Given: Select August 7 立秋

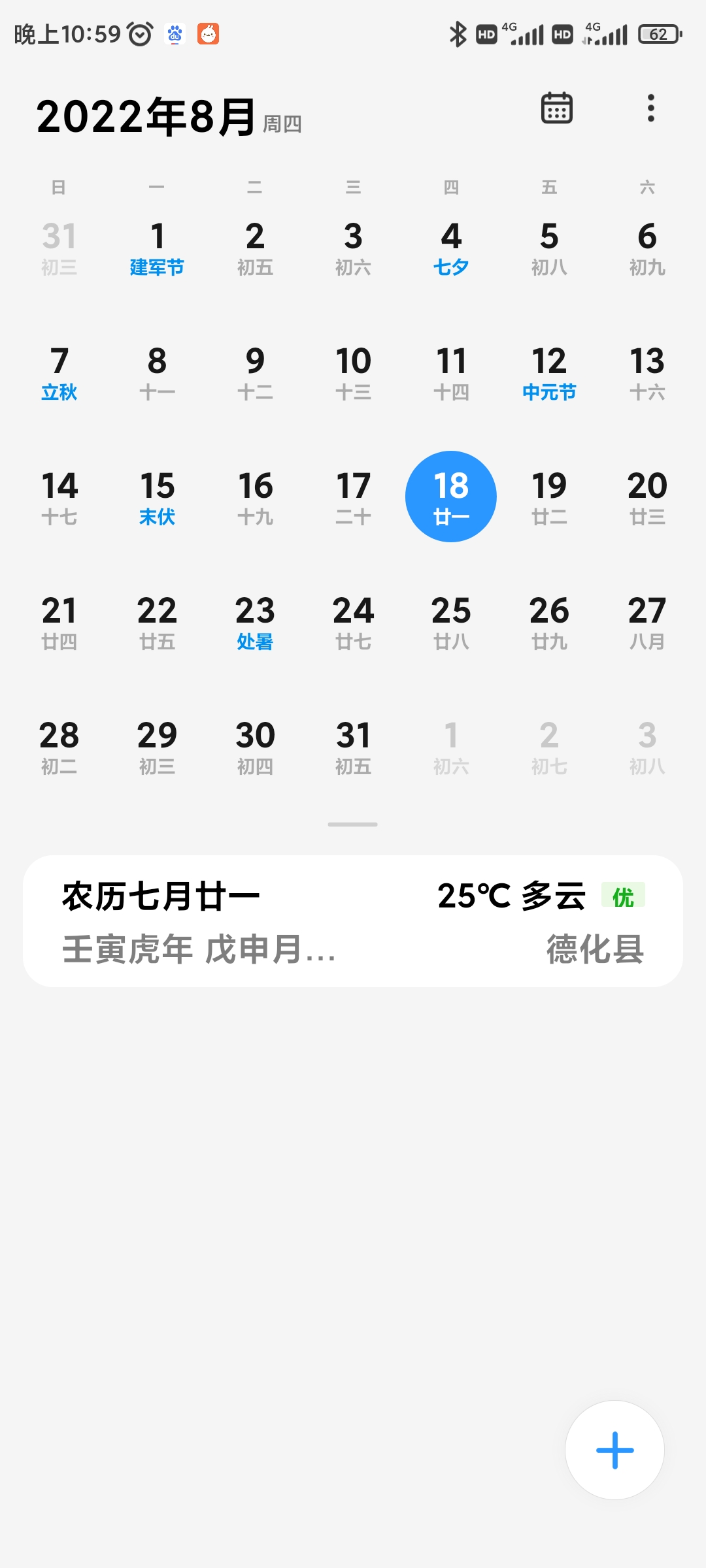Looking at the screenshot, I should pos(59,373).
